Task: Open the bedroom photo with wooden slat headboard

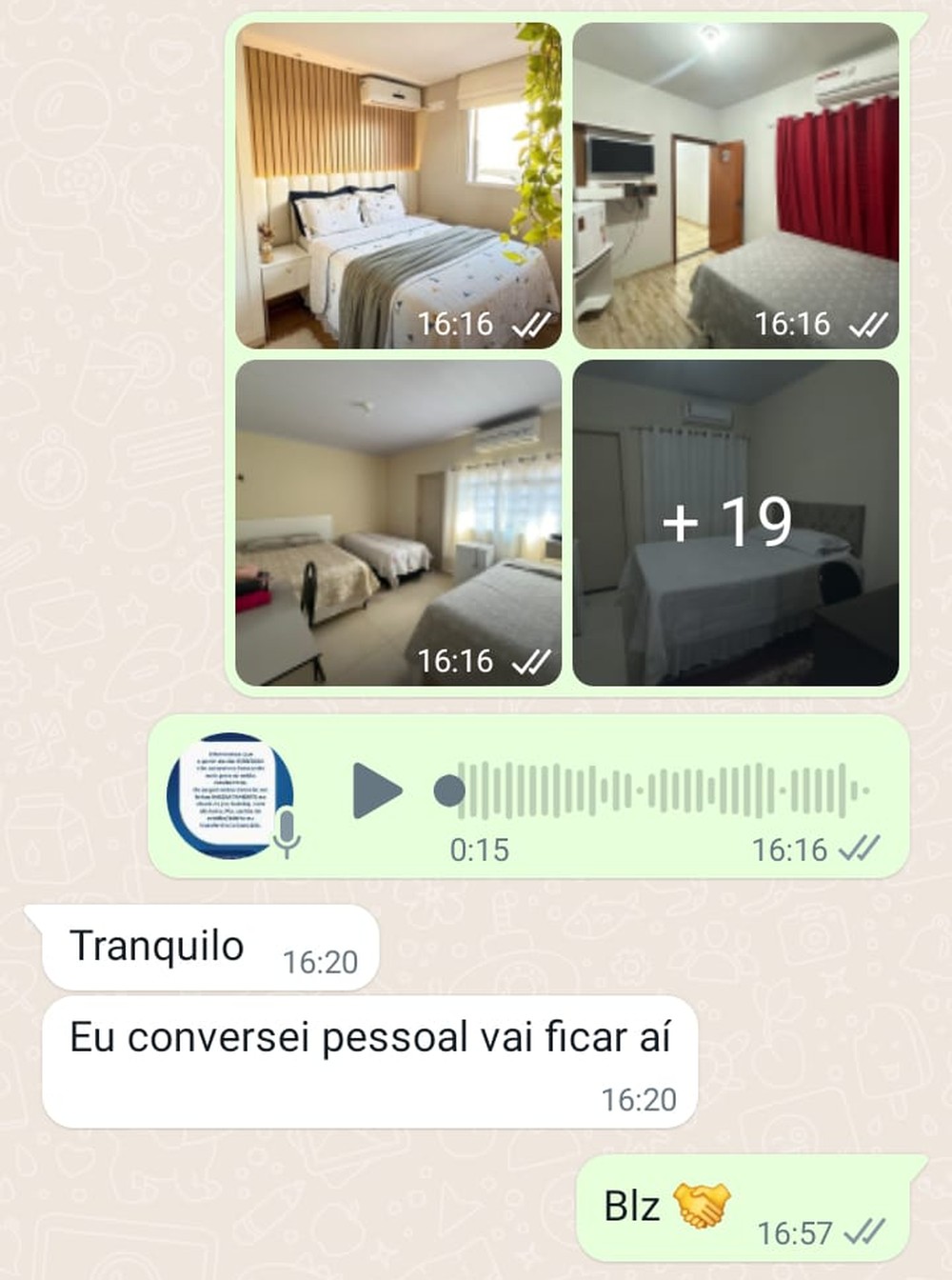Action: (x=398, y=186)
